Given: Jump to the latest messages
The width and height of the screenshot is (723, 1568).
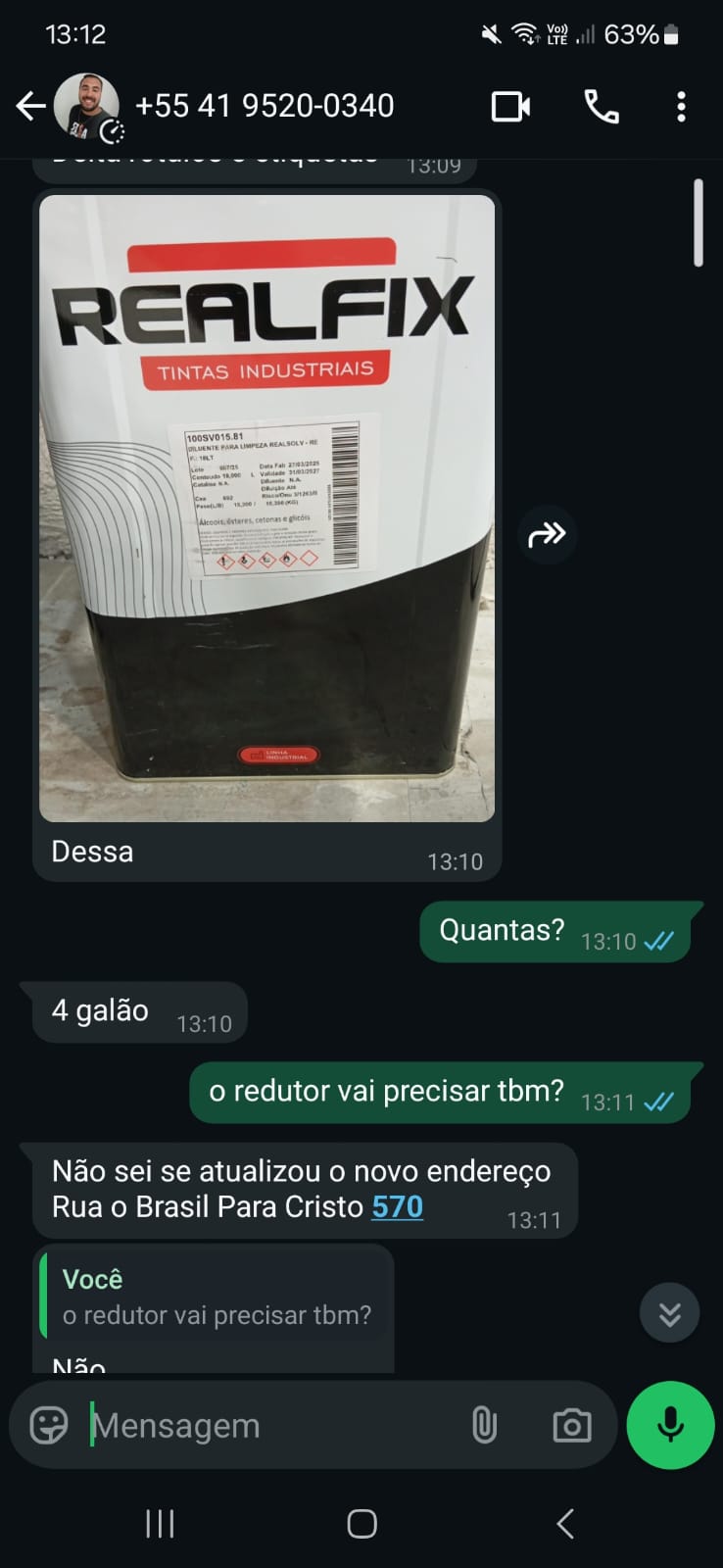Looking at the screenshot, I should point(669,1313).
